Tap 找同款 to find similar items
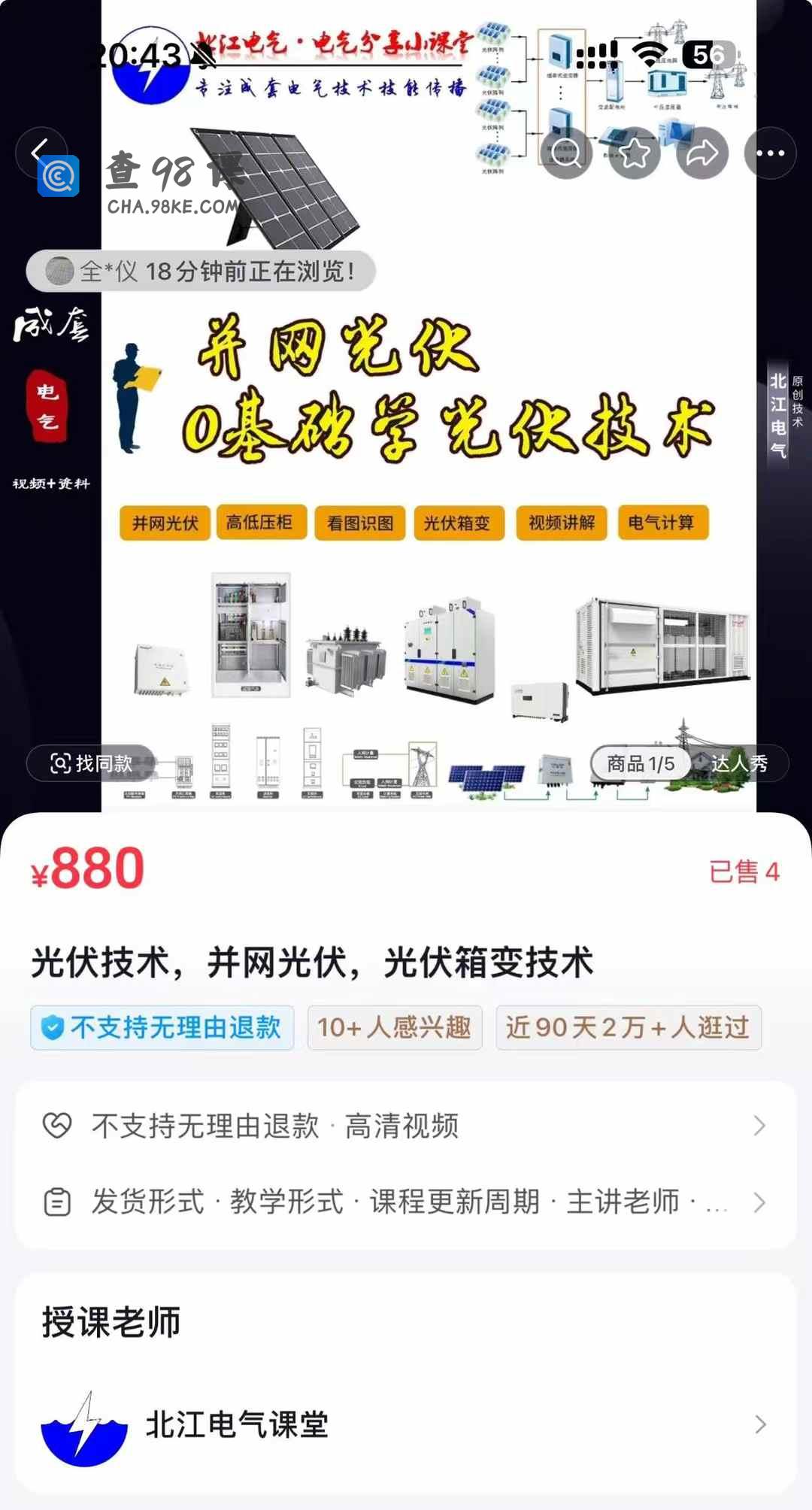Viewport: 812px width, 1510px height. click(91, 764)
